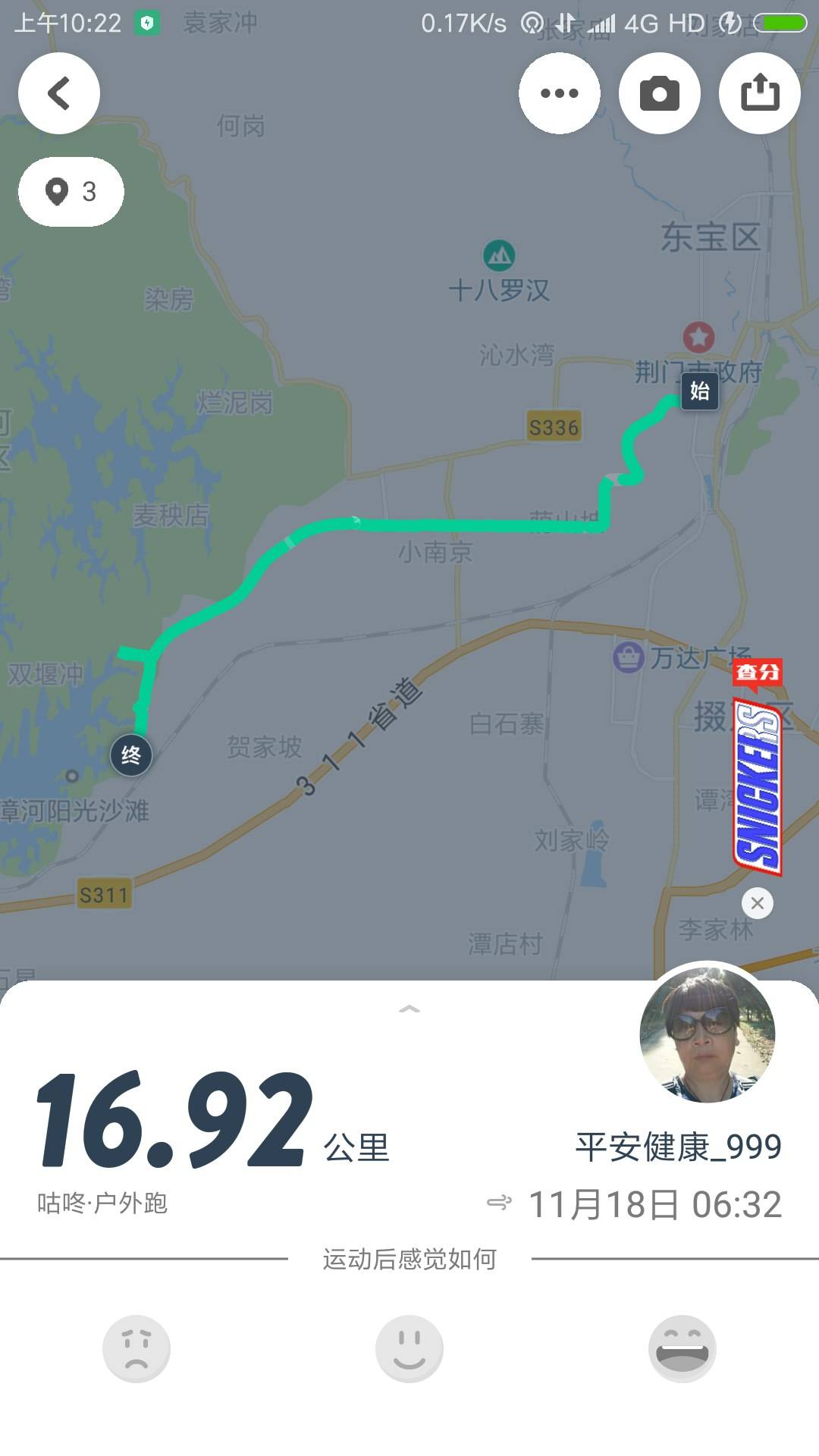Open the profile photo of 平安健康_999

(x=707, y=1034)
